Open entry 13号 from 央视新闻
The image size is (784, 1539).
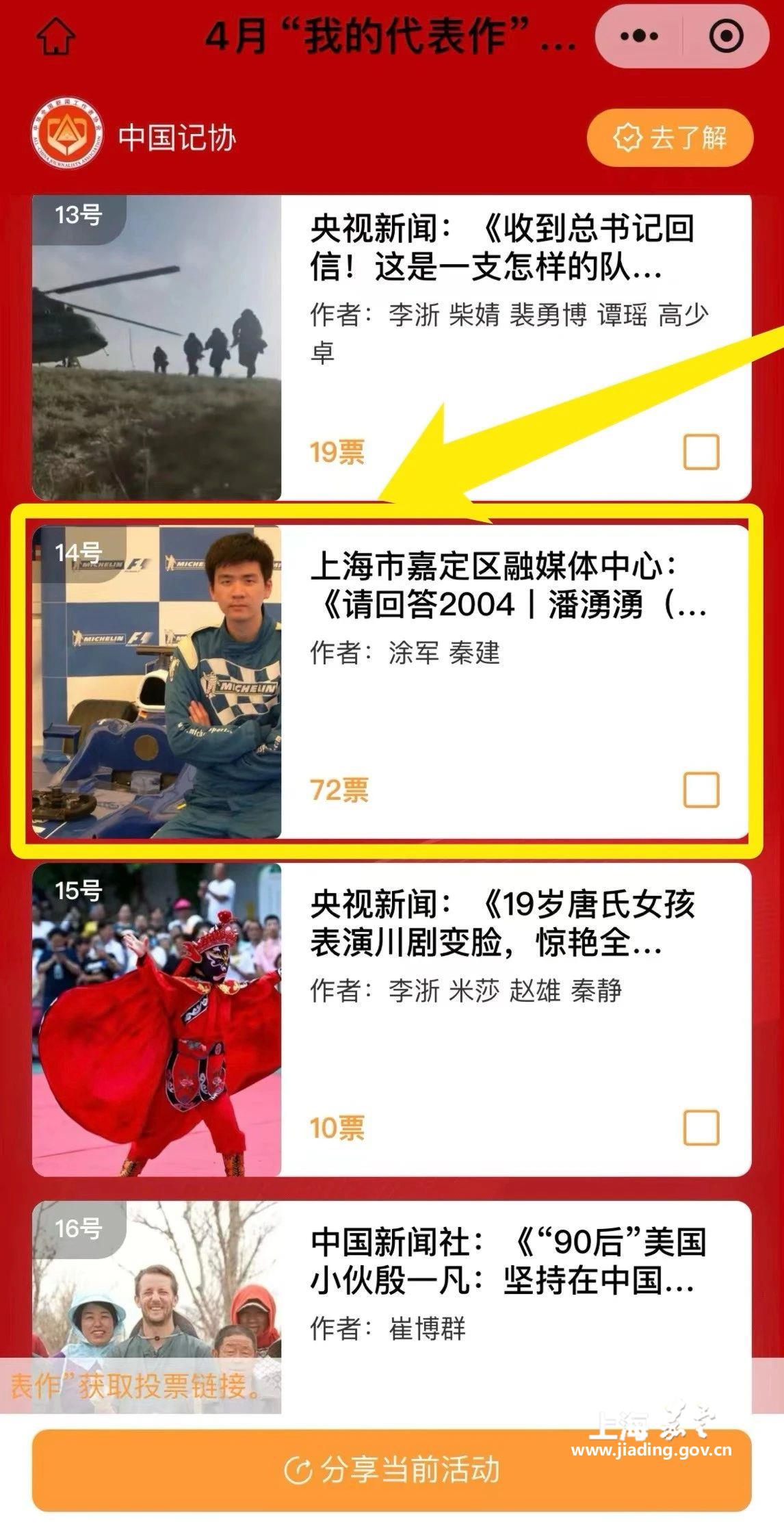(x=503, y=248)
